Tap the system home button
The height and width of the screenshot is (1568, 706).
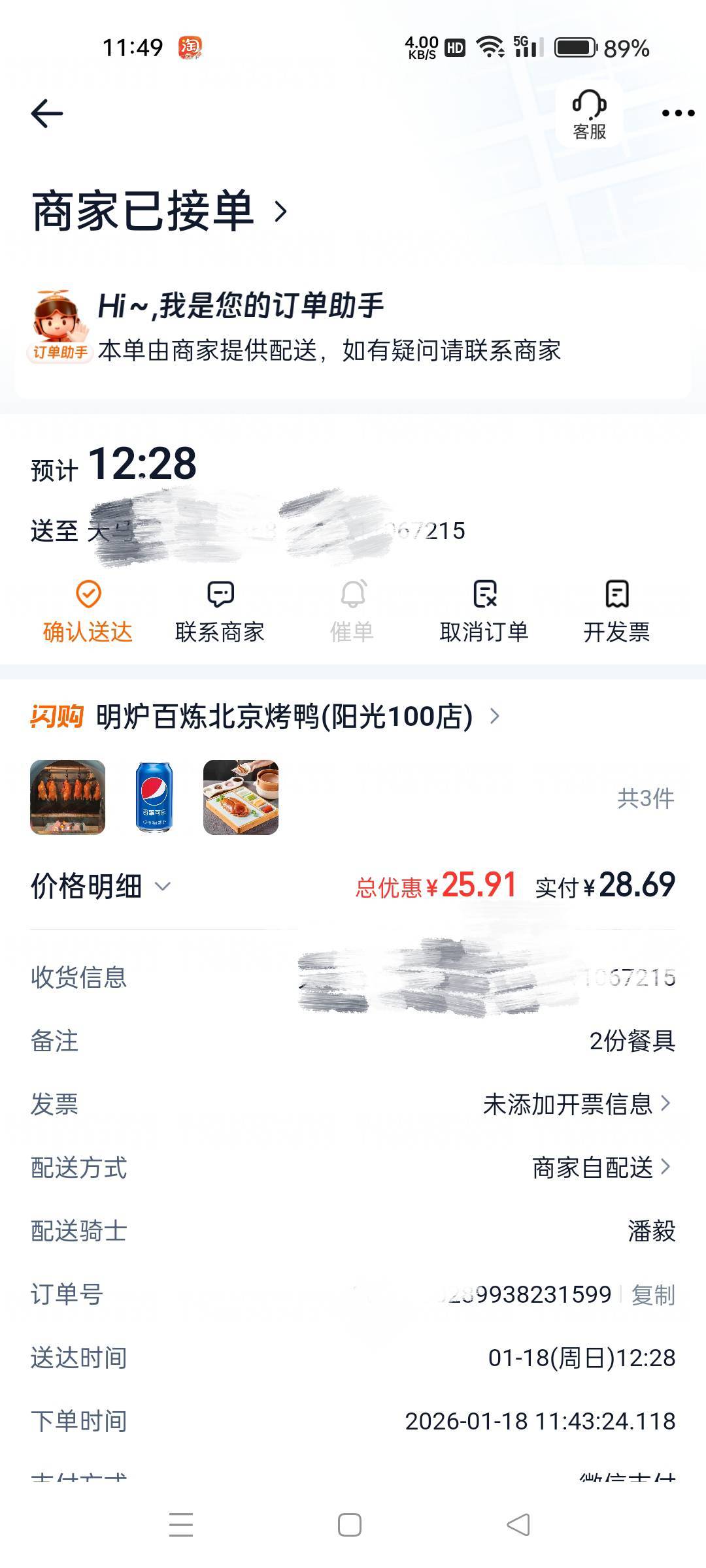[x=350, y=1525]
